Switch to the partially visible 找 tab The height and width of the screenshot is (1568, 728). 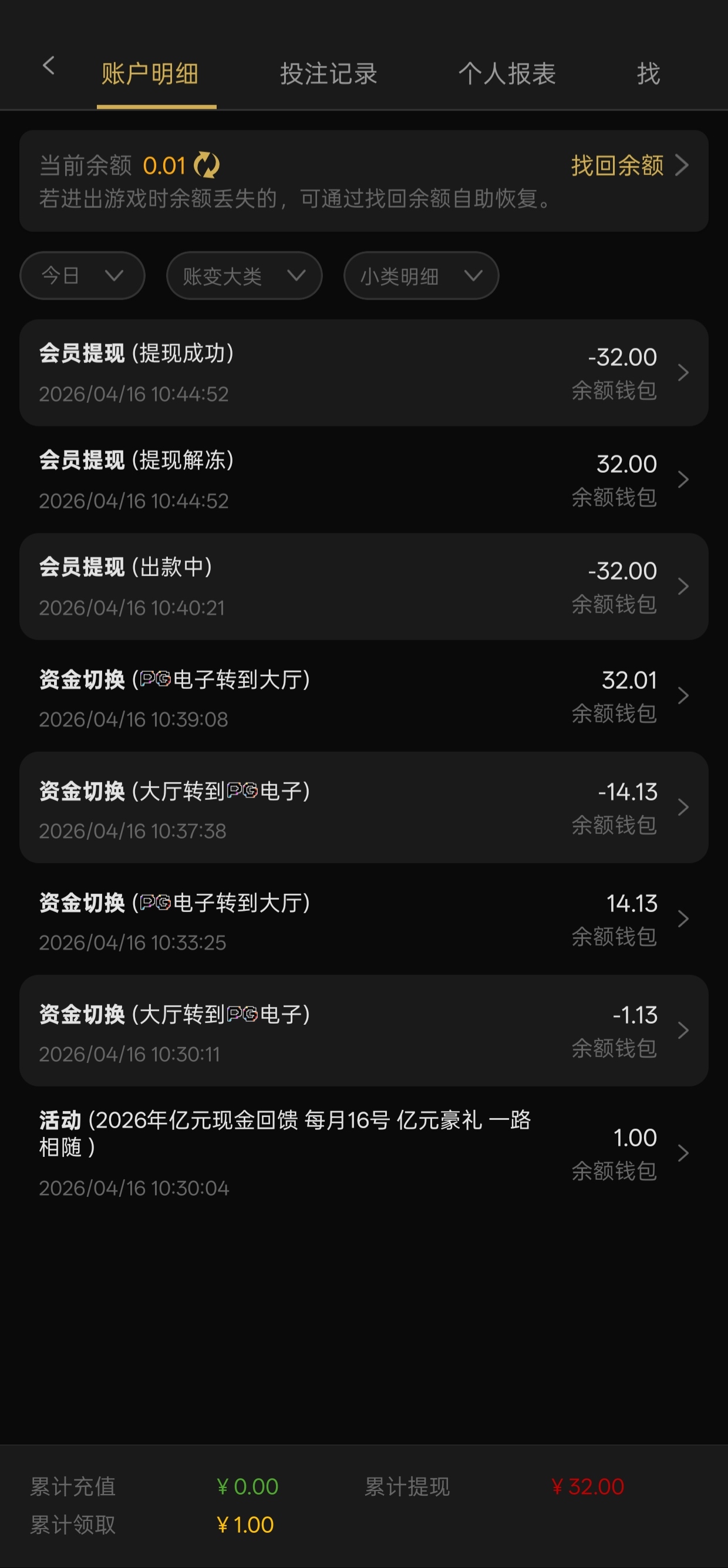pyautogui.click(x=648, y=74)
